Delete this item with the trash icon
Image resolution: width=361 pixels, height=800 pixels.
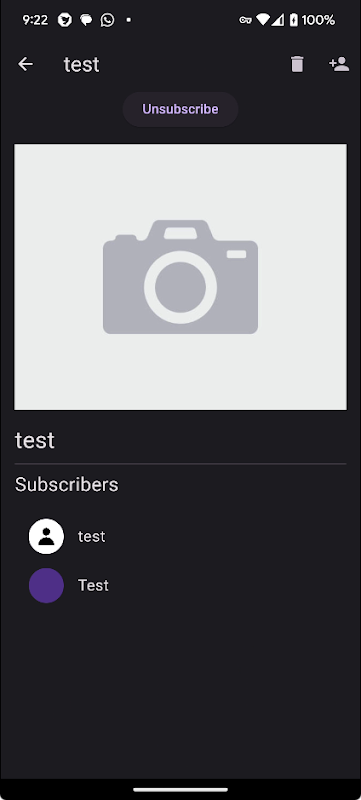pos(297,64)
